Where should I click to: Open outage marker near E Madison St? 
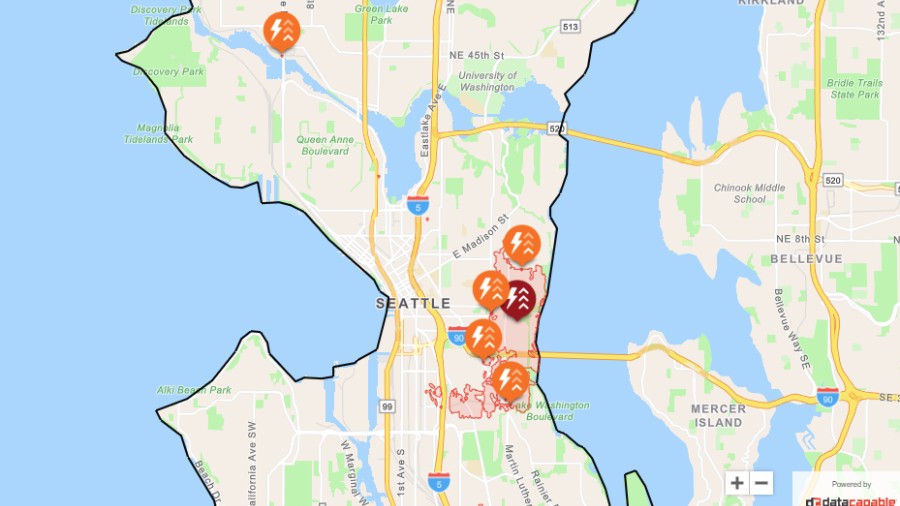tap(522, 243)
